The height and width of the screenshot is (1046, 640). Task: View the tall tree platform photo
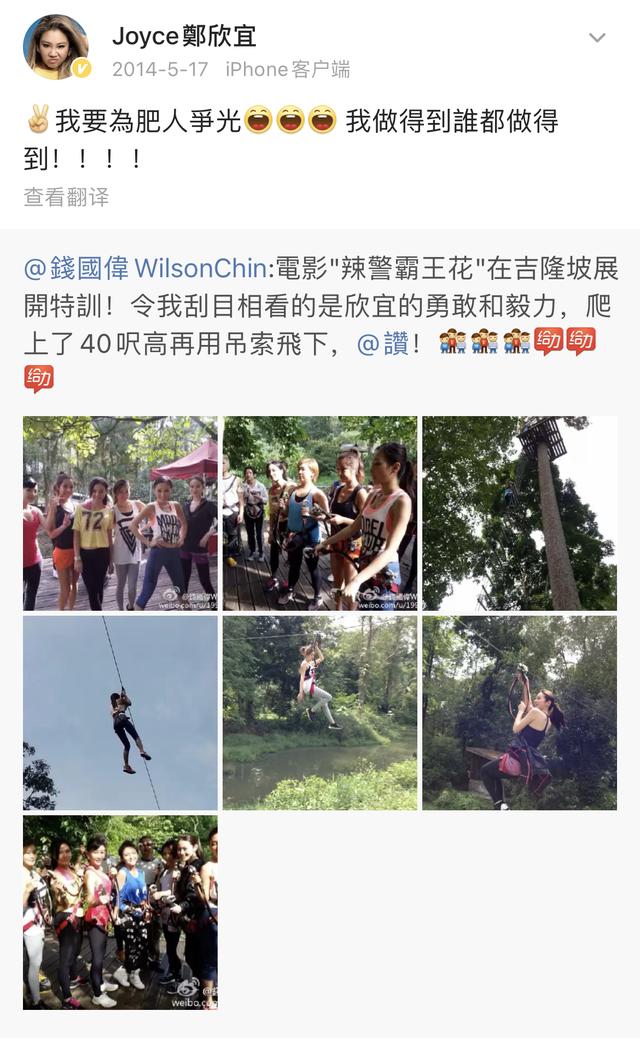click(x=519, y=513)
